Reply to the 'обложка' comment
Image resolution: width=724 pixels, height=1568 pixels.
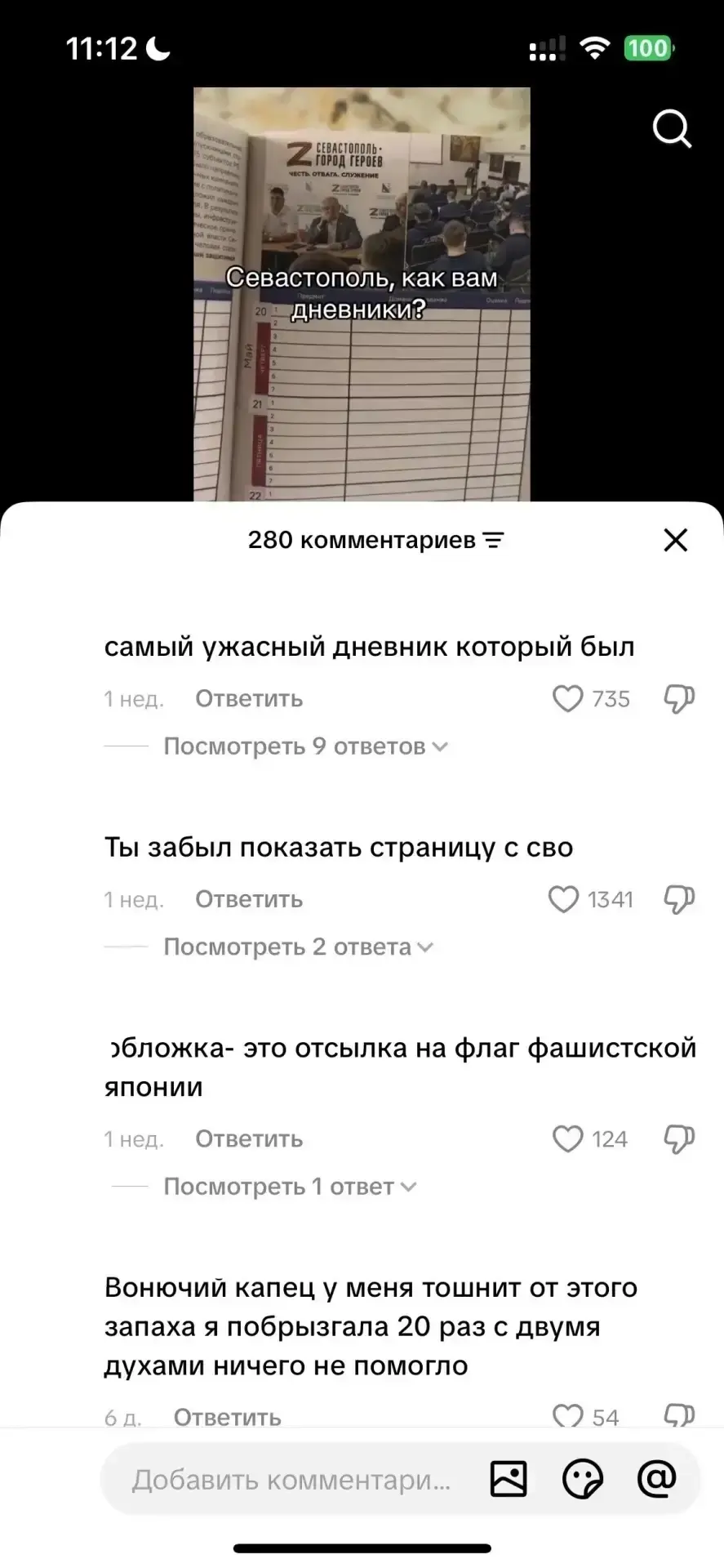click(249, 1139)
